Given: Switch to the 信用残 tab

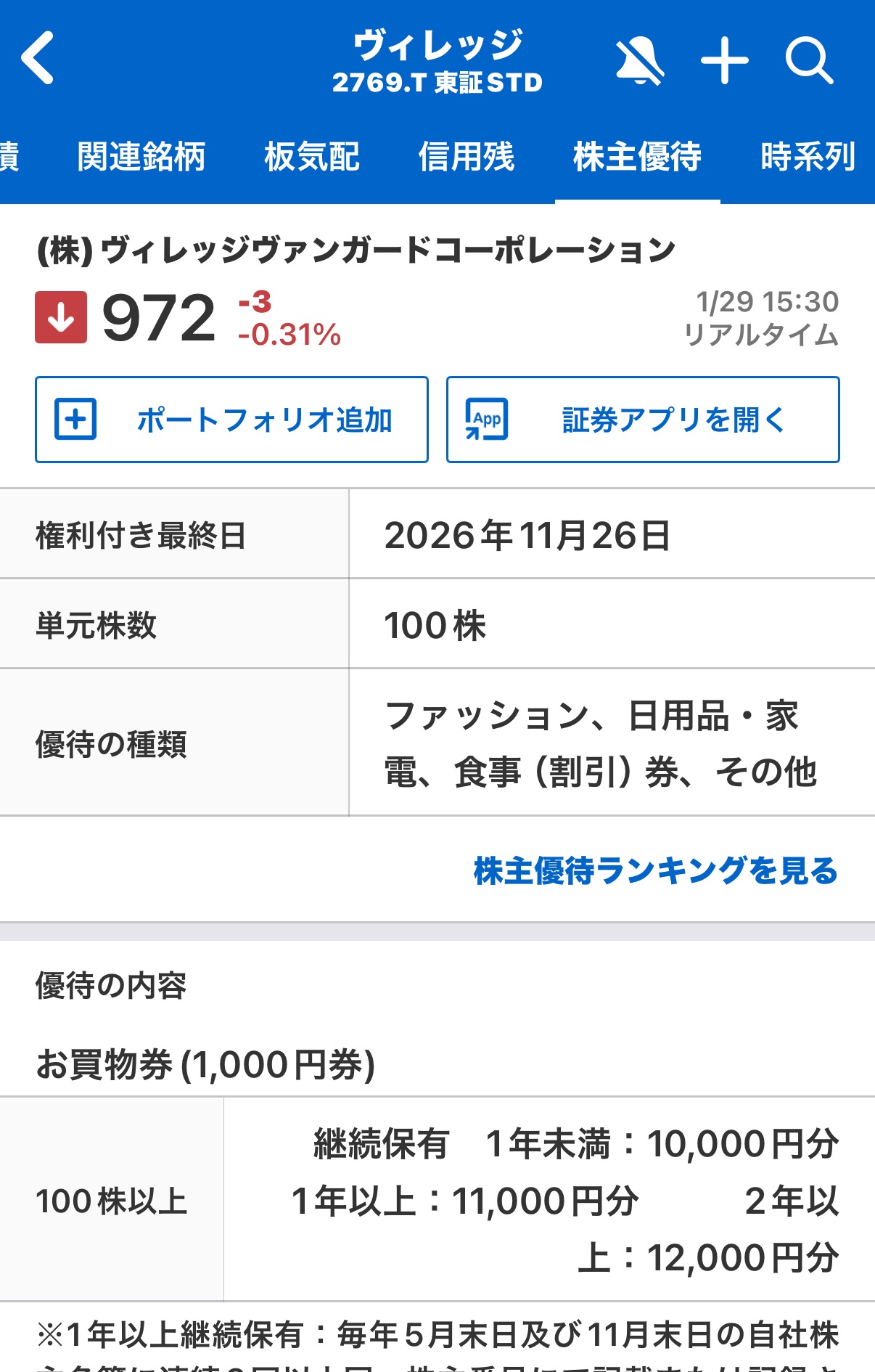Looking at the screenshot, I should pos(466,157).
